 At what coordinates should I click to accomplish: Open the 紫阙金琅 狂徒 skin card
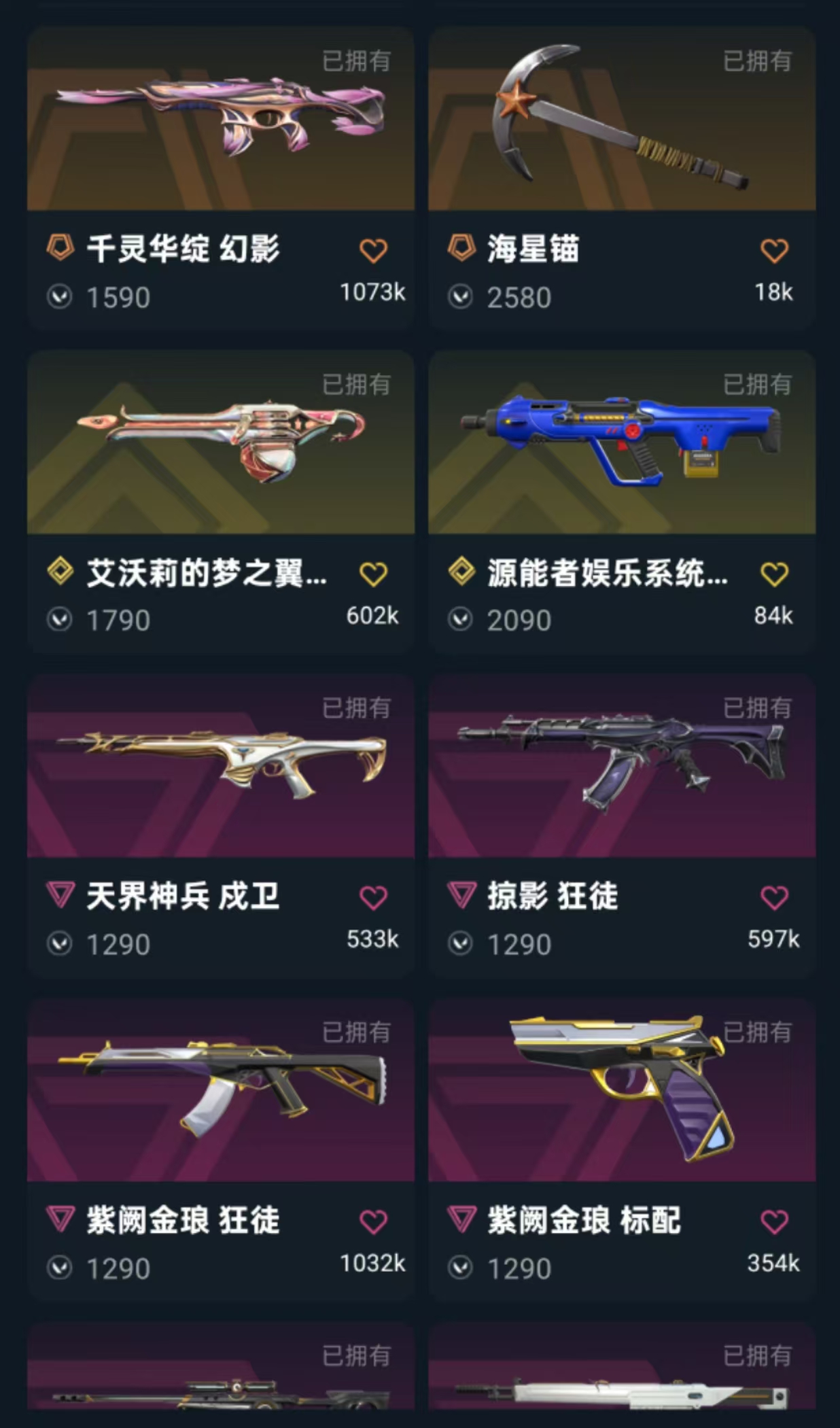point(220,1090)
